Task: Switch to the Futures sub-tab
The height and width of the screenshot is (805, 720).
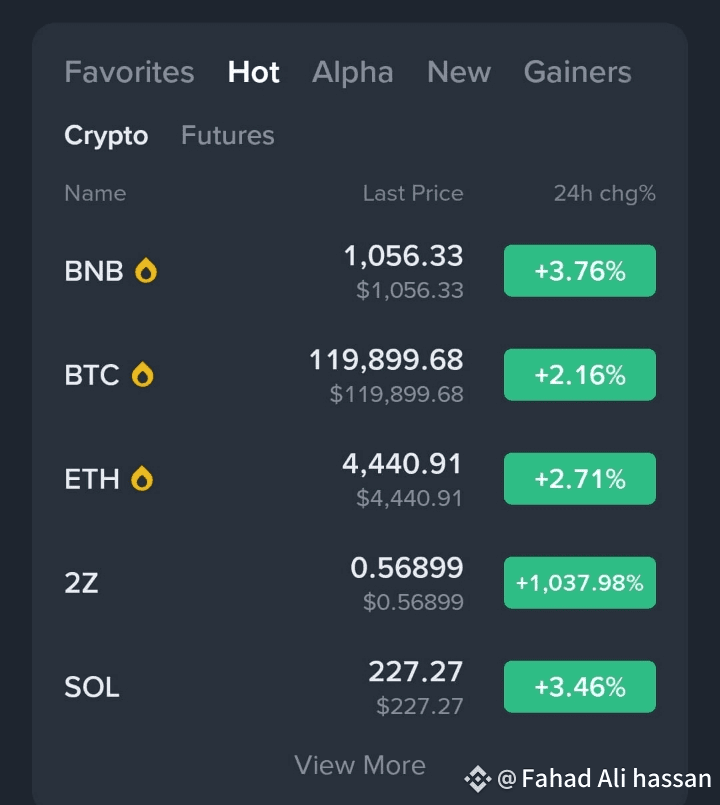Action: tap(228, 135)
